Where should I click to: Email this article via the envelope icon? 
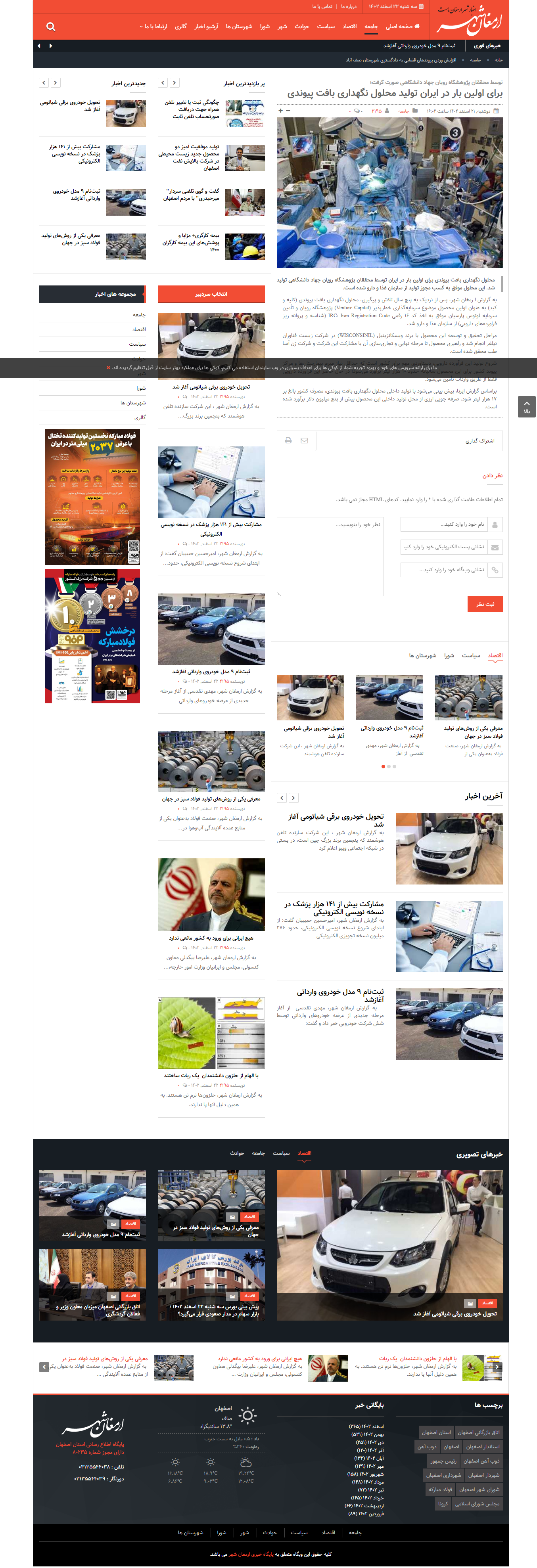304,440
